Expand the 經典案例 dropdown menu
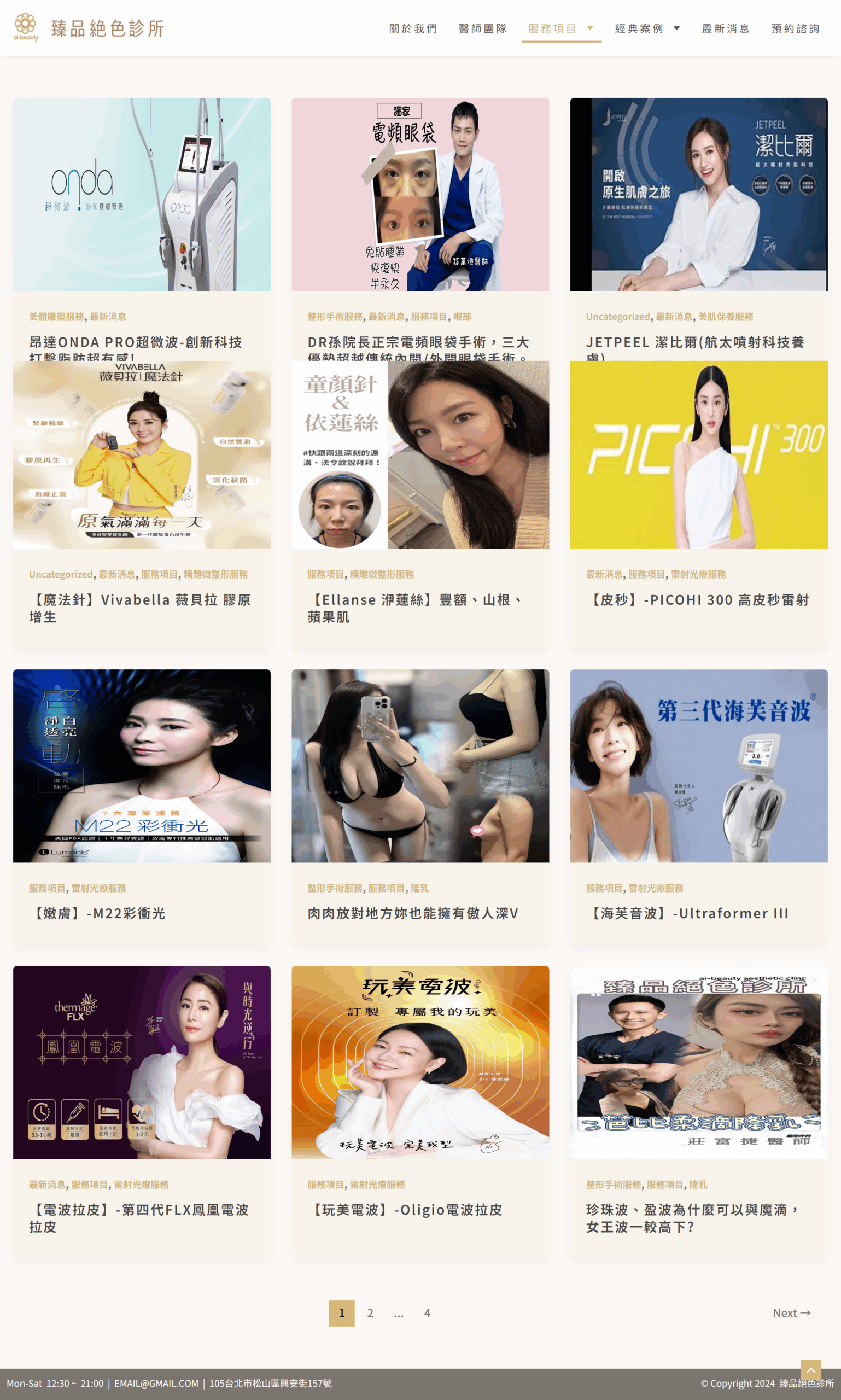 coord(676,28)
